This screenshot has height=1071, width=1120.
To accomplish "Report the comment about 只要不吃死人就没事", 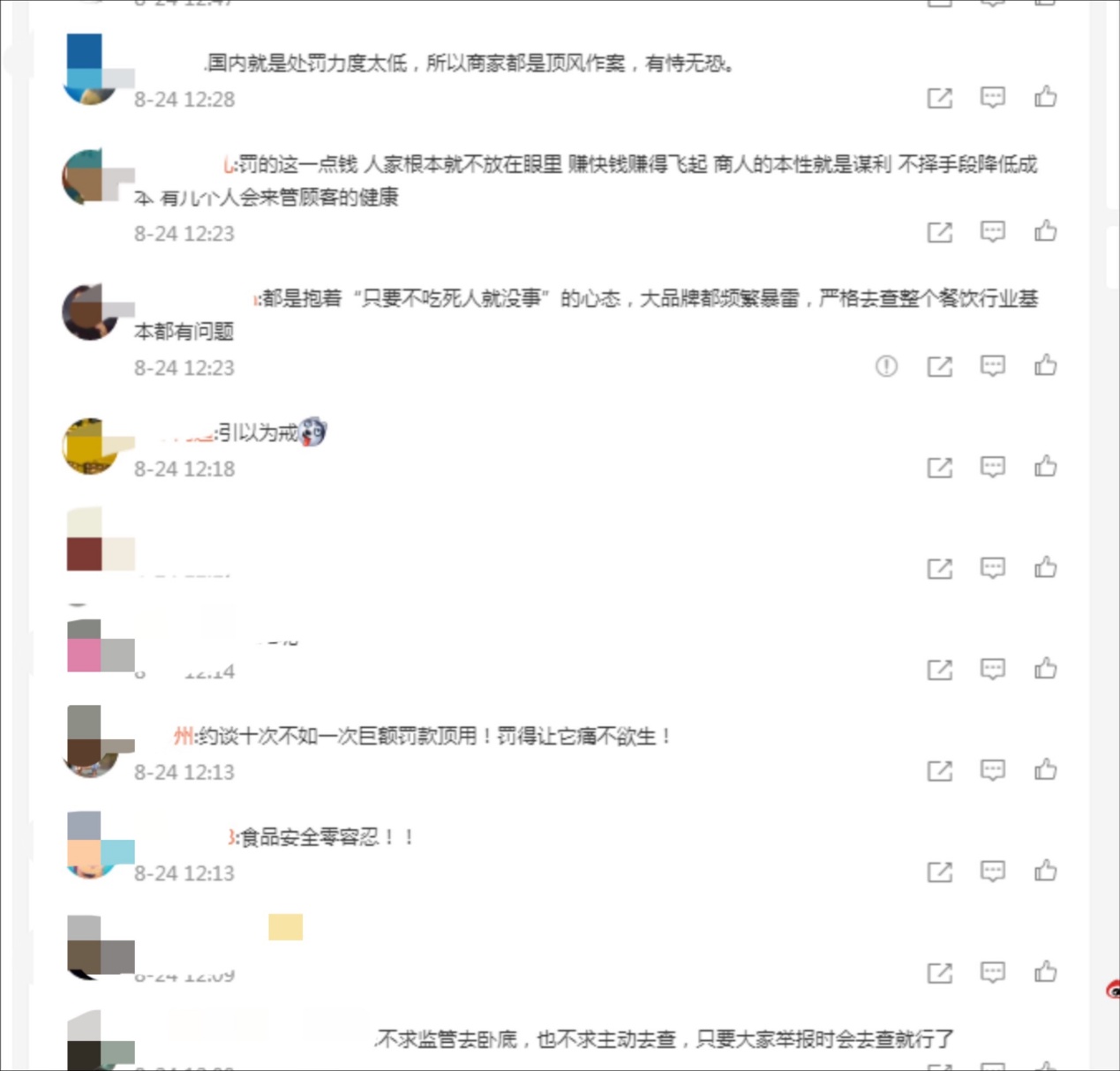I will (886, 366).
